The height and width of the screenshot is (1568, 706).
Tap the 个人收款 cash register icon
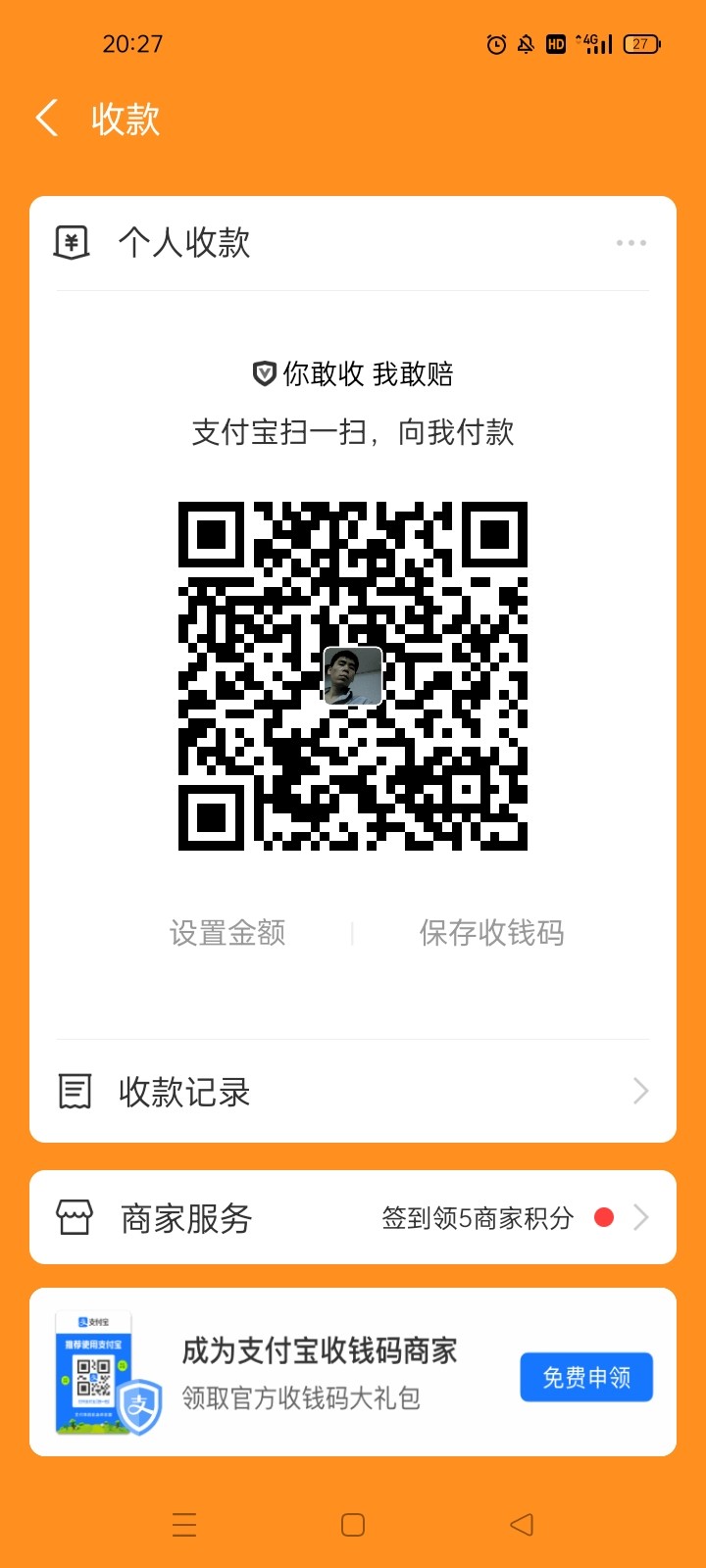tap(73, 242)
